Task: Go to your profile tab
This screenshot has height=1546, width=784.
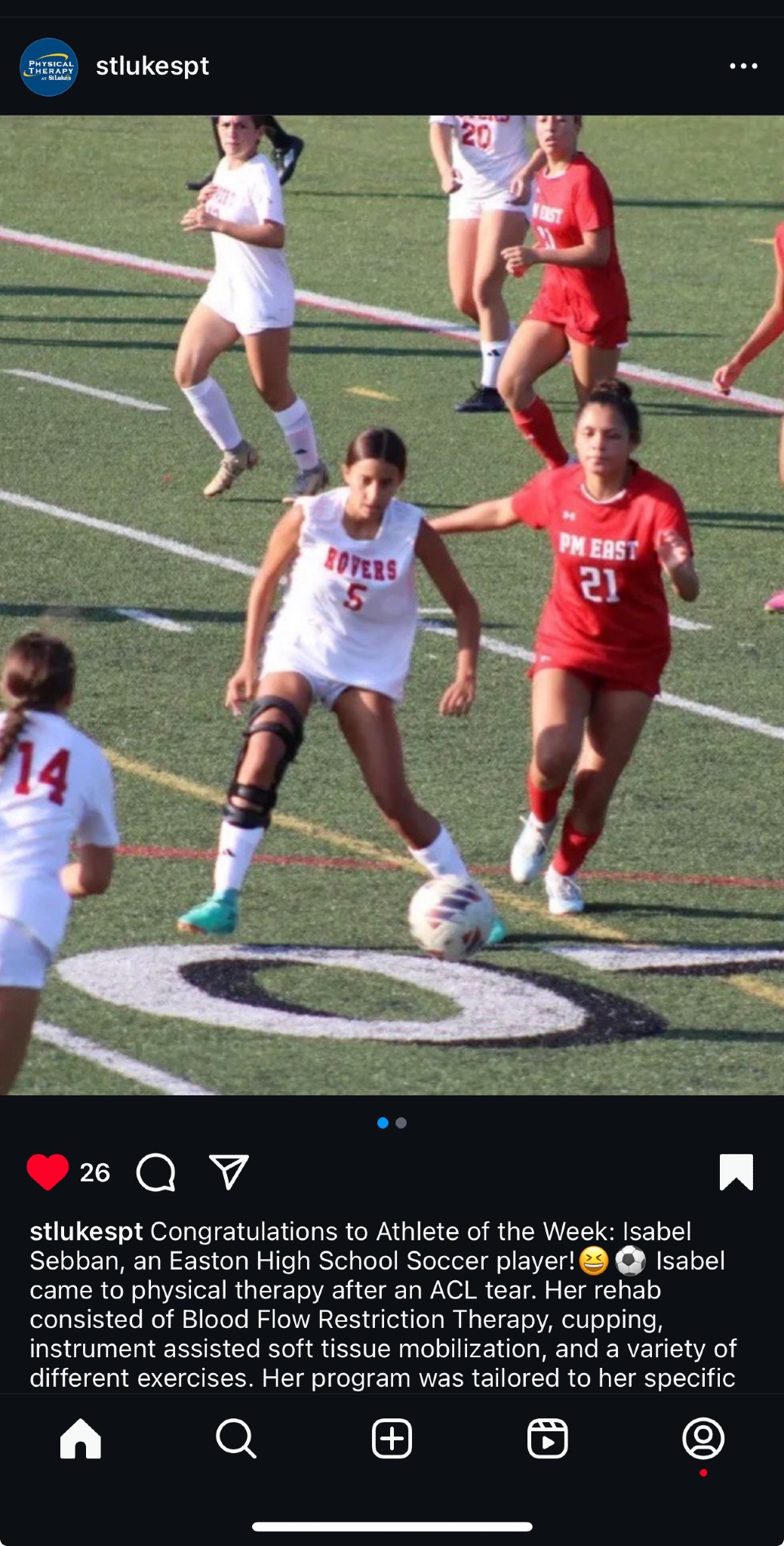Action: (x=703, y=1438)
